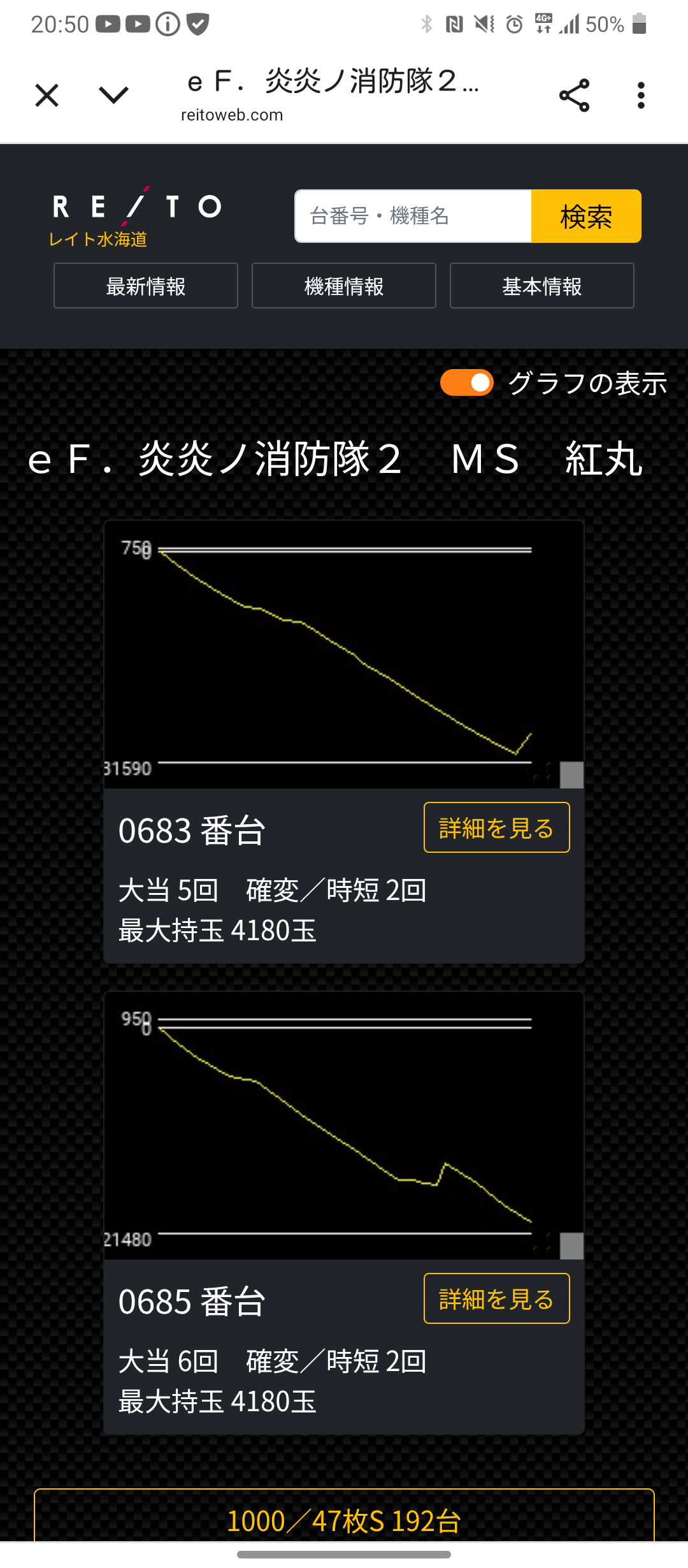Open the three-dot overflow menu
The image size is (688, 1568).
tap(641, 96)
